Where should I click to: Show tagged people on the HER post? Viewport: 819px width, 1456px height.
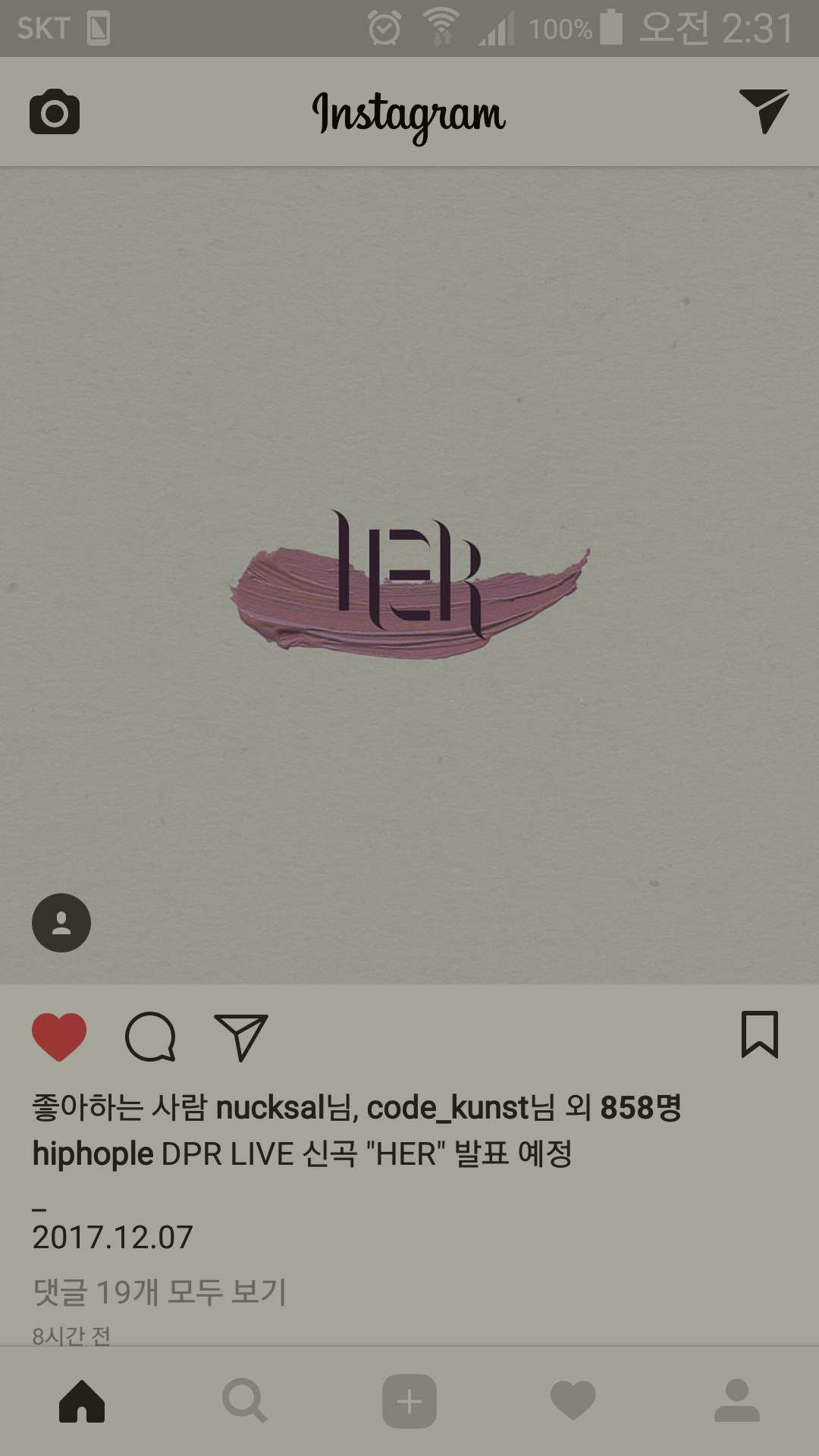[61, 922]
